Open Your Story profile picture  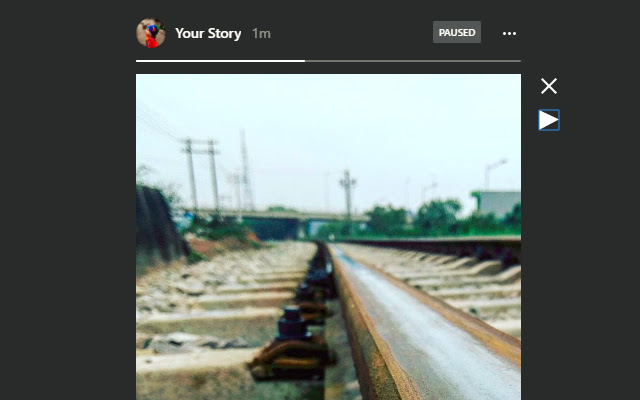(x=151, y=33)
